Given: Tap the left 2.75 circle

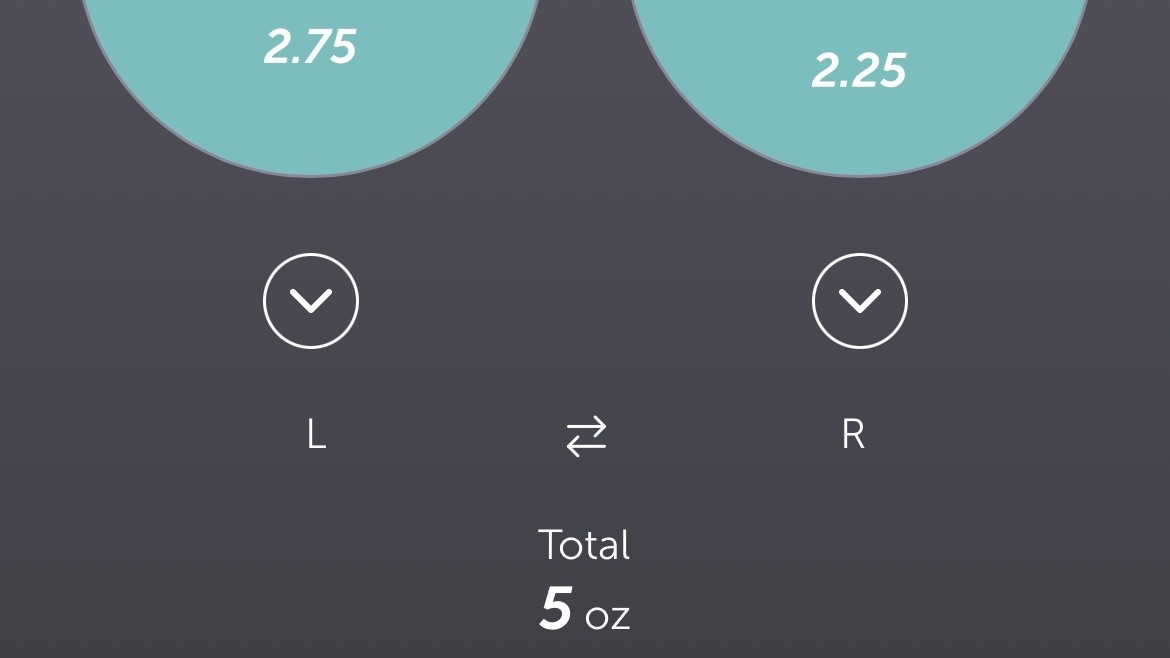Looking at the screenshot, I should [310, 60].
